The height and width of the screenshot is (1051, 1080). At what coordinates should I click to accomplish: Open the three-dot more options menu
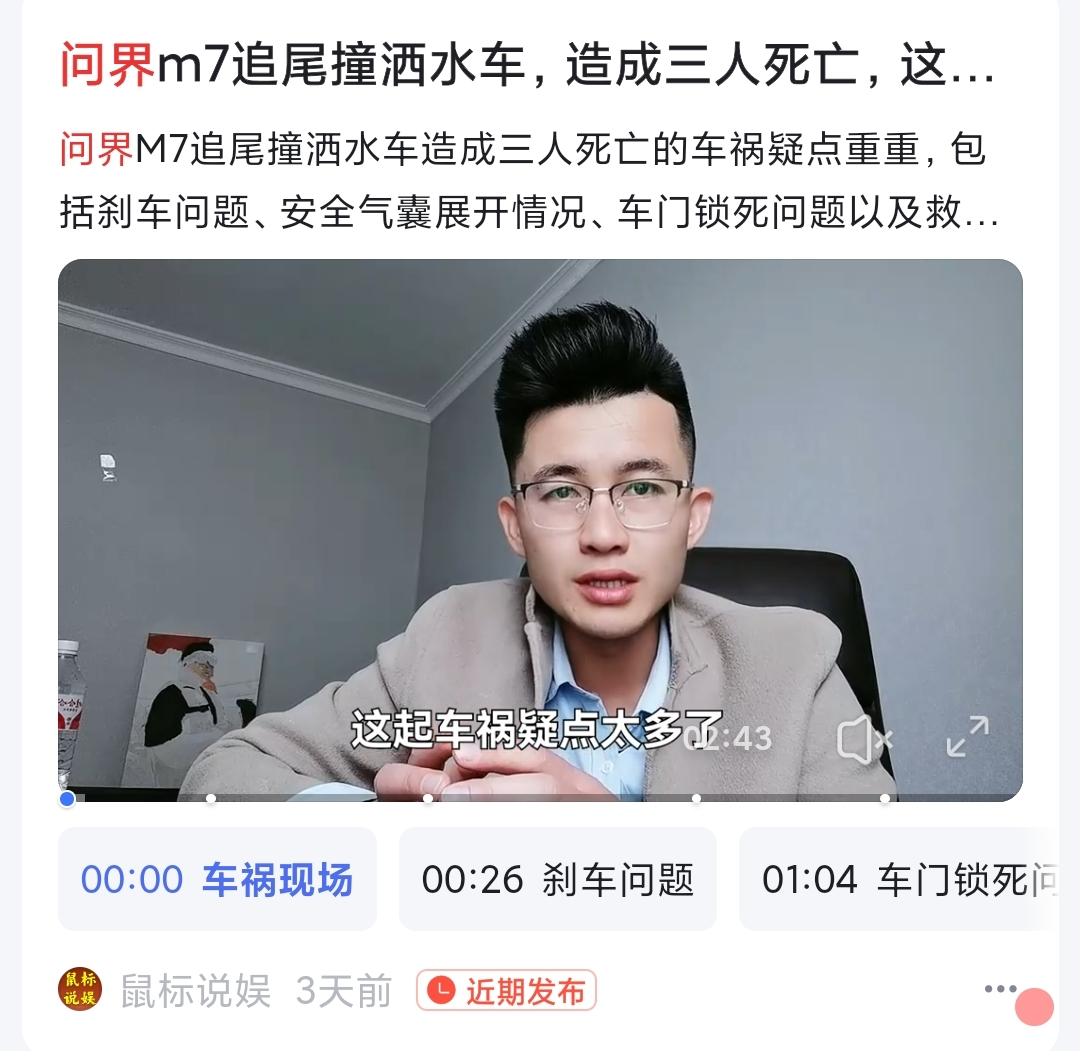(x=1000, y=989)
